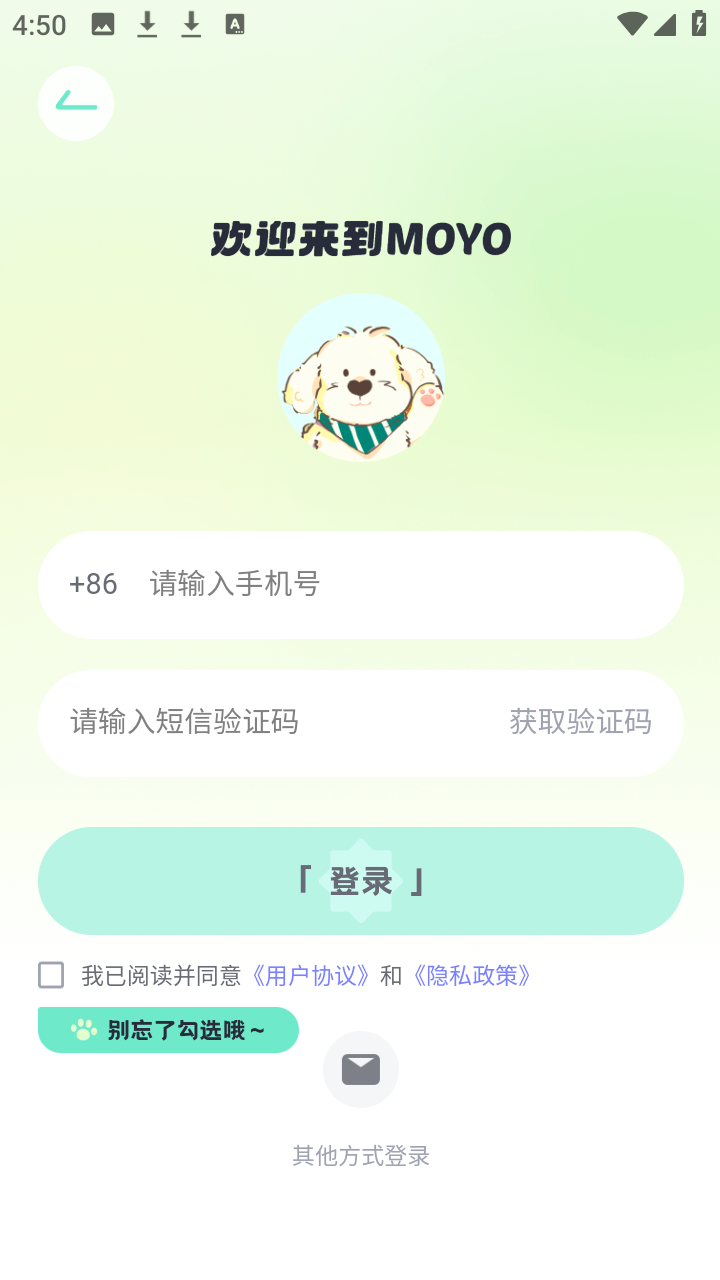This screenshot has width=720, height=1280.
Task: Tap the envelope icon for email login
Action: [361, 1069]
